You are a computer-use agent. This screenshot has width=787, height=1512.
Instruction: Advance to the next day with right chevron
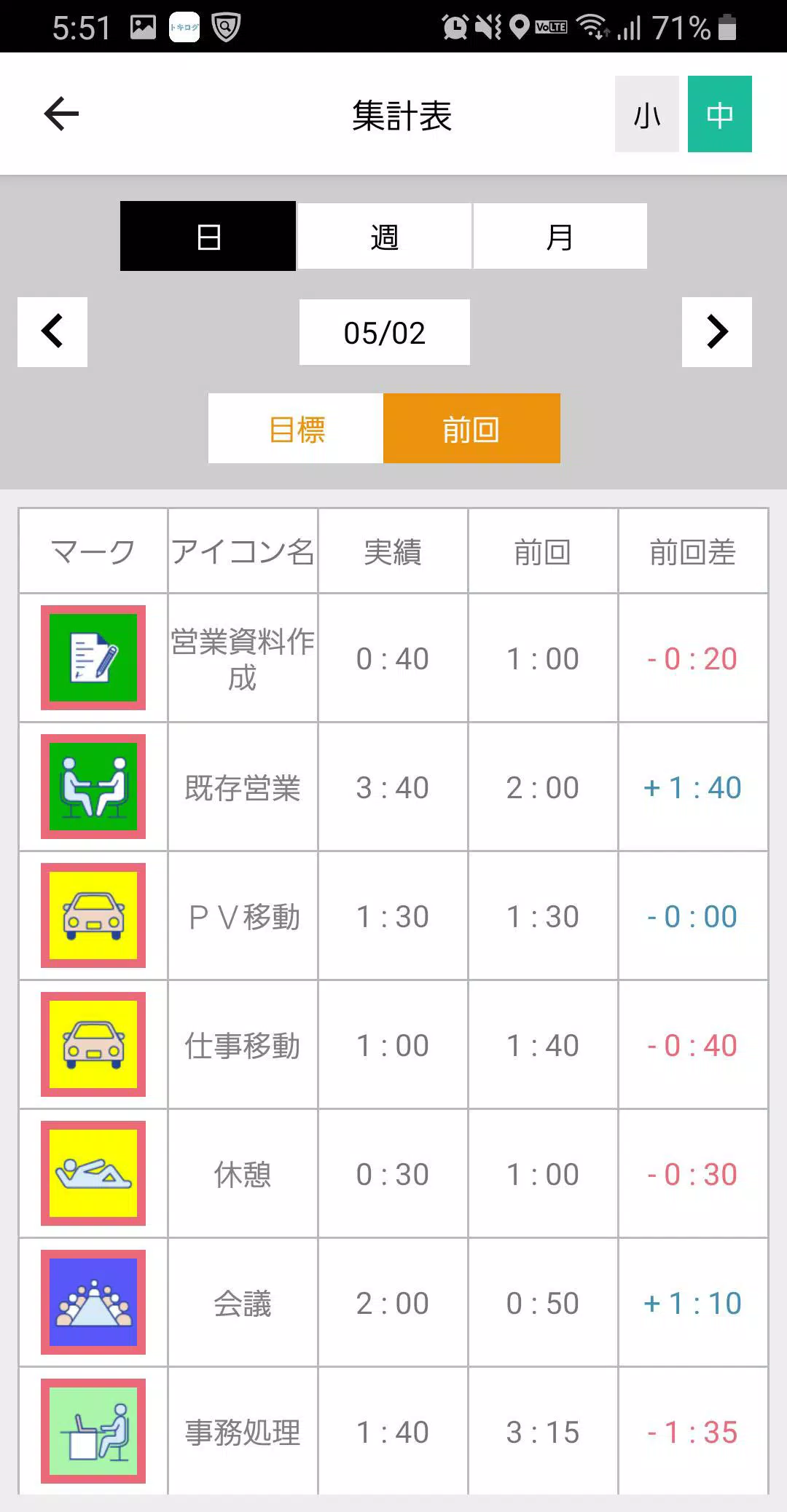coord(717,332)
